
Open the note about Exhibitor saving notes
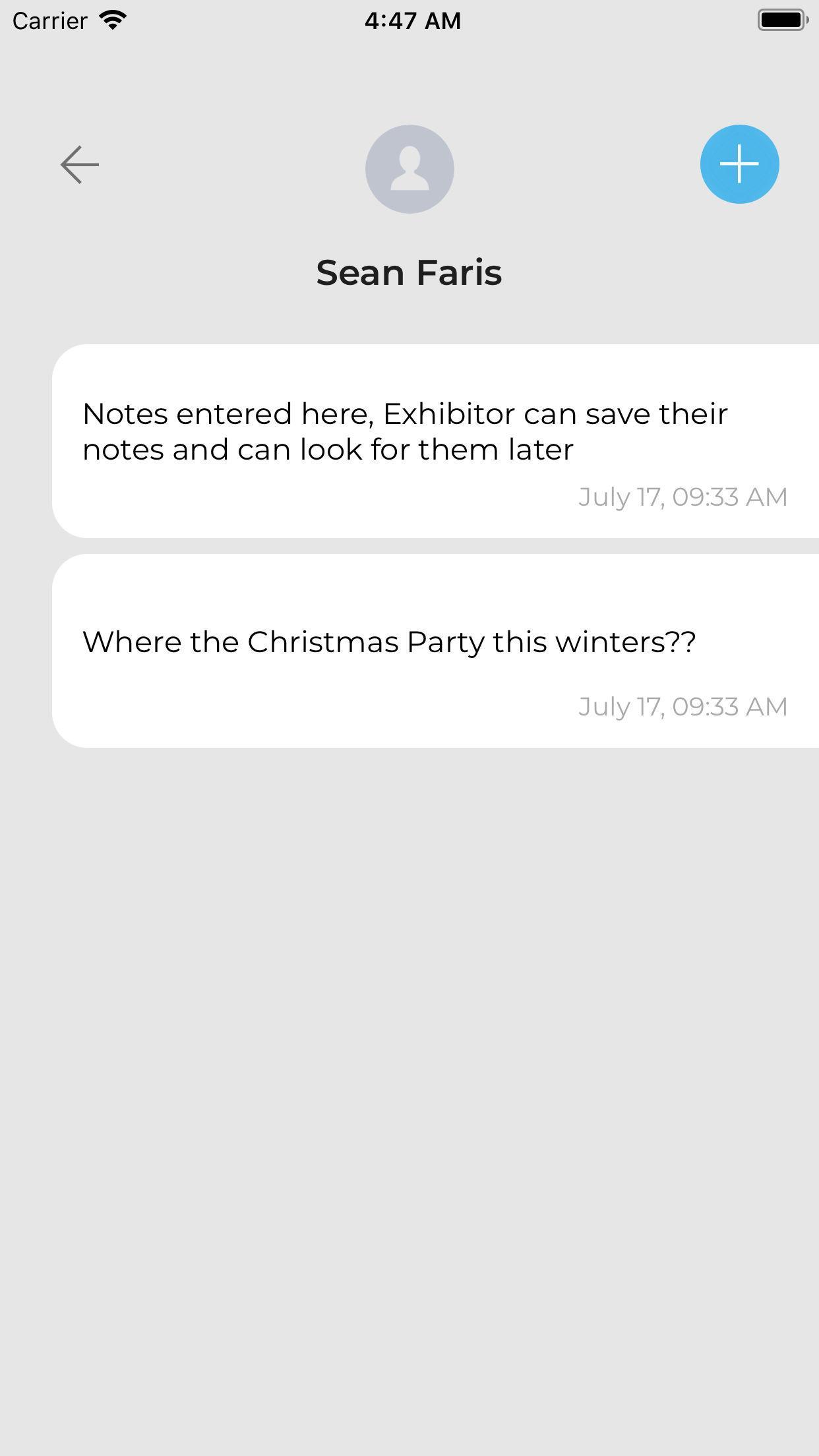pos(435,440)
